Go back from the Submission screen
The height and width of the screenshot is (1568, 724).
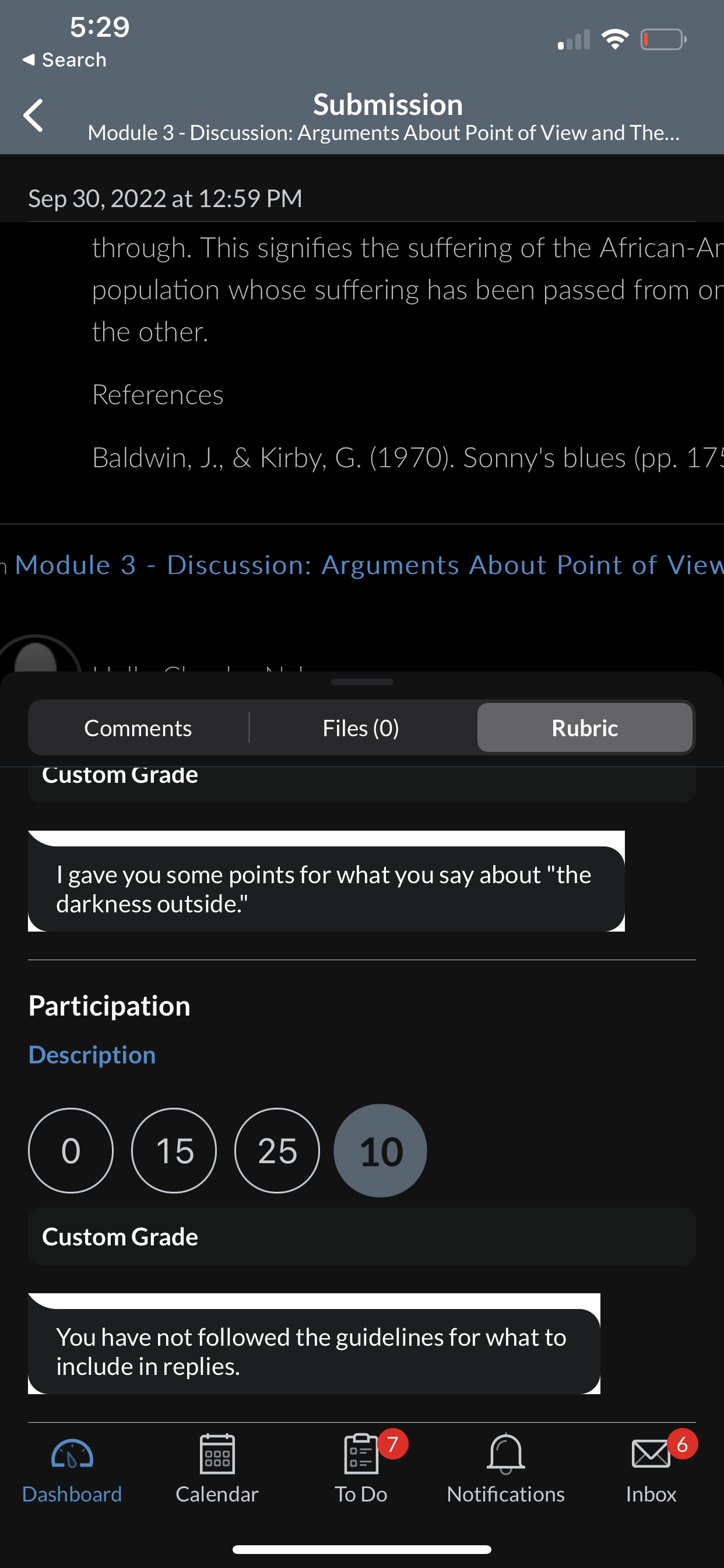click(33, 116)
